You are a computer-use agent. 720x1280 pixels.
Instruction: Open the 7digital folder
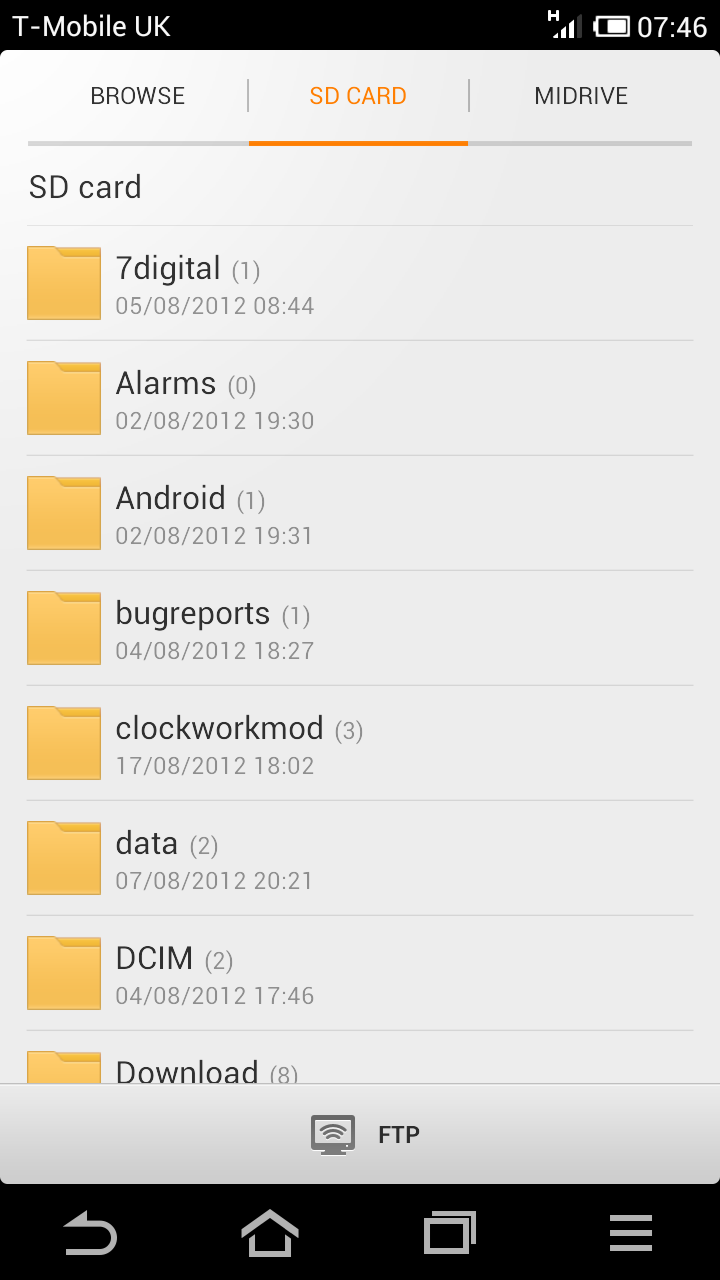(x=360, y=283)
